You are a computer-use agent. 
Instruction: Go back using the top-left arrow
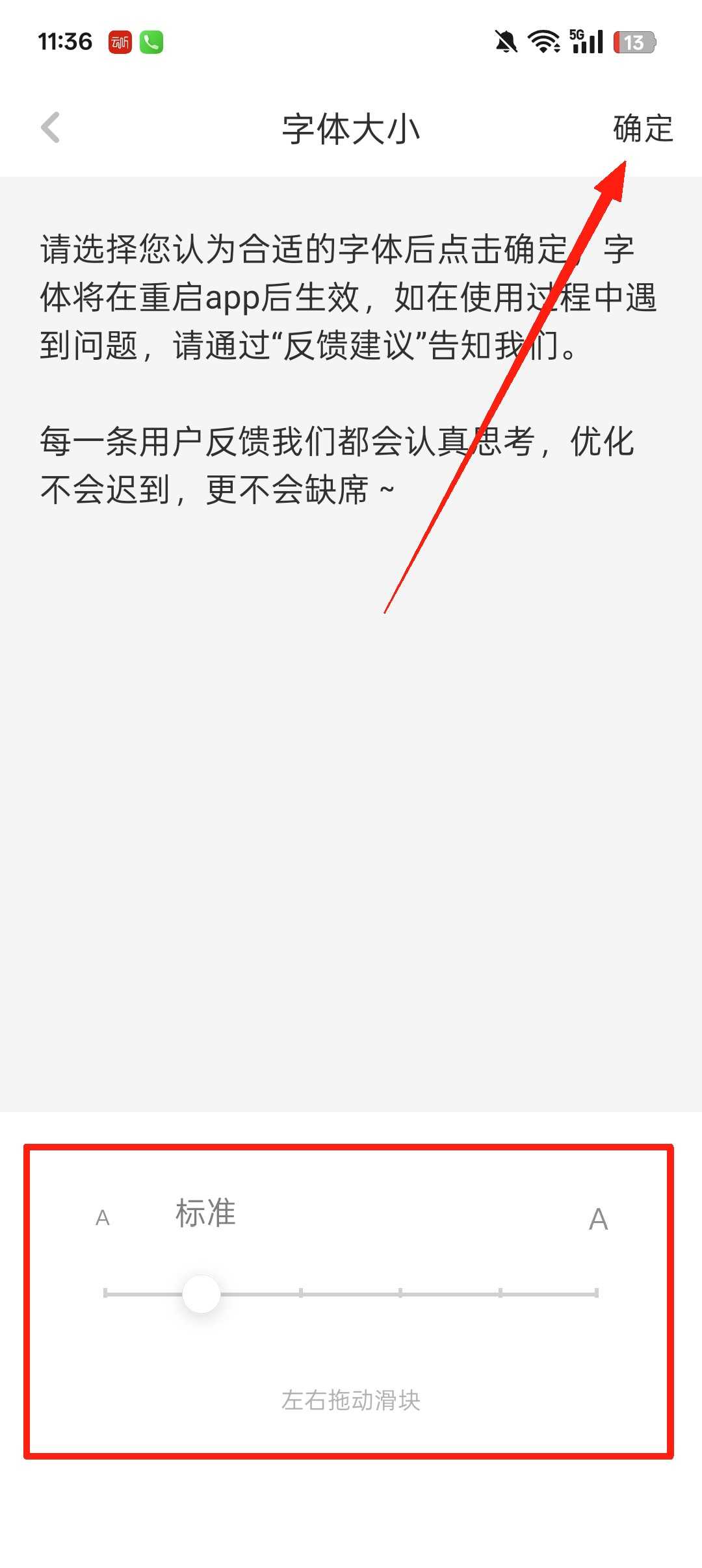pyautogui.click(x=51, y=128)
